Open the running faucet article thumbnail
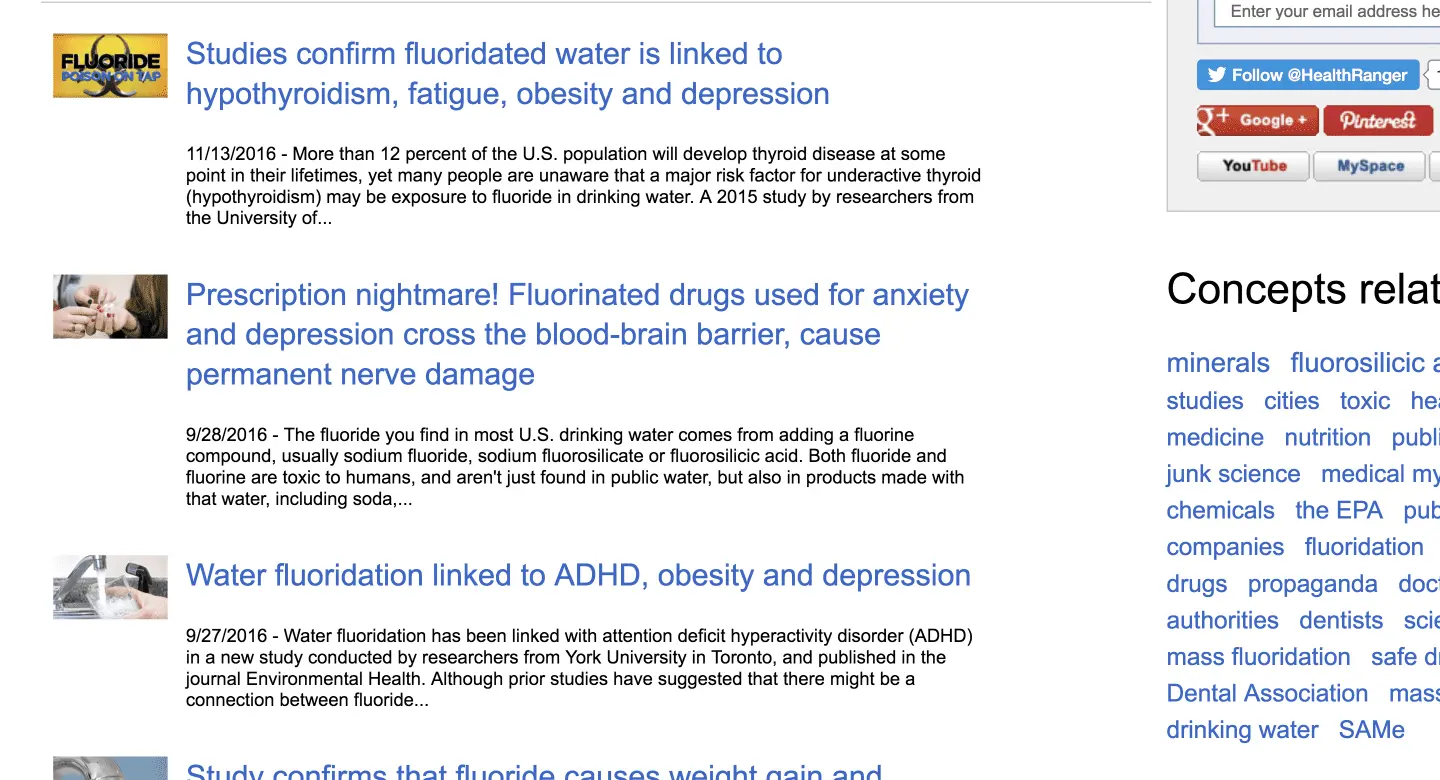The width and height of the screenshot is (1440, 780). [x=110, y=587]
